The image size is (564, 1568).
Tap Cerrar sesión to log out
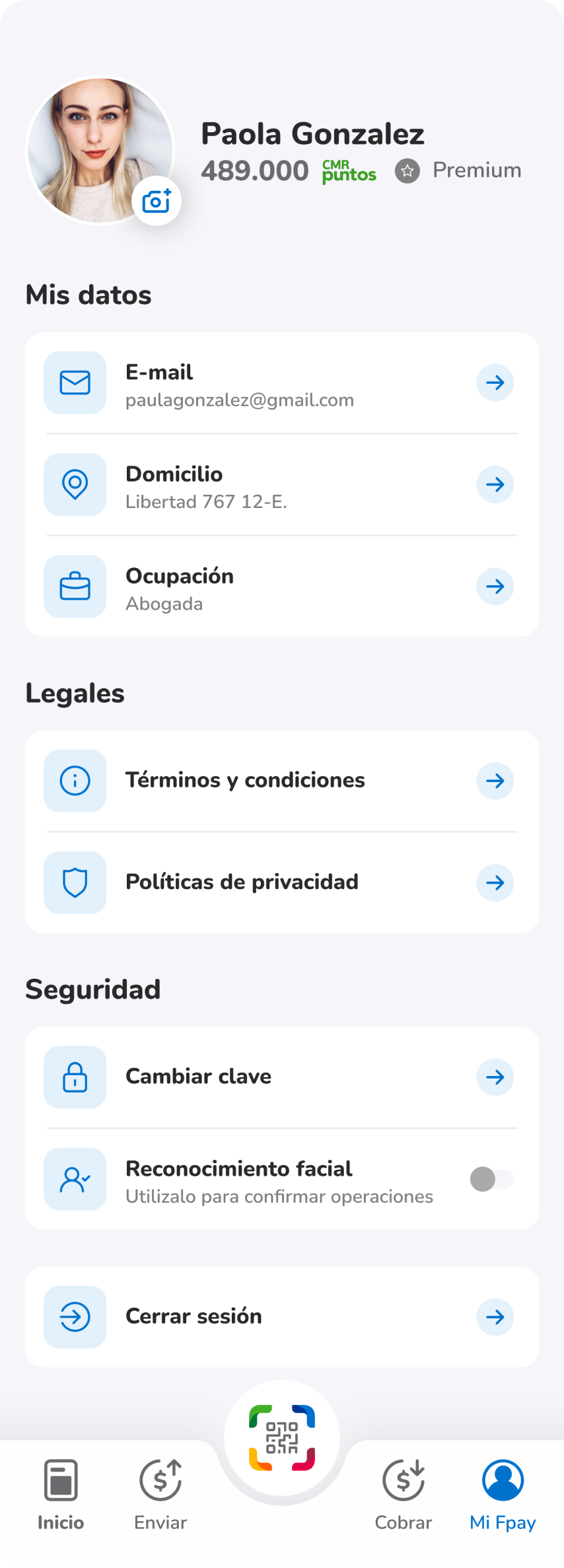[x=282, y=1317]
